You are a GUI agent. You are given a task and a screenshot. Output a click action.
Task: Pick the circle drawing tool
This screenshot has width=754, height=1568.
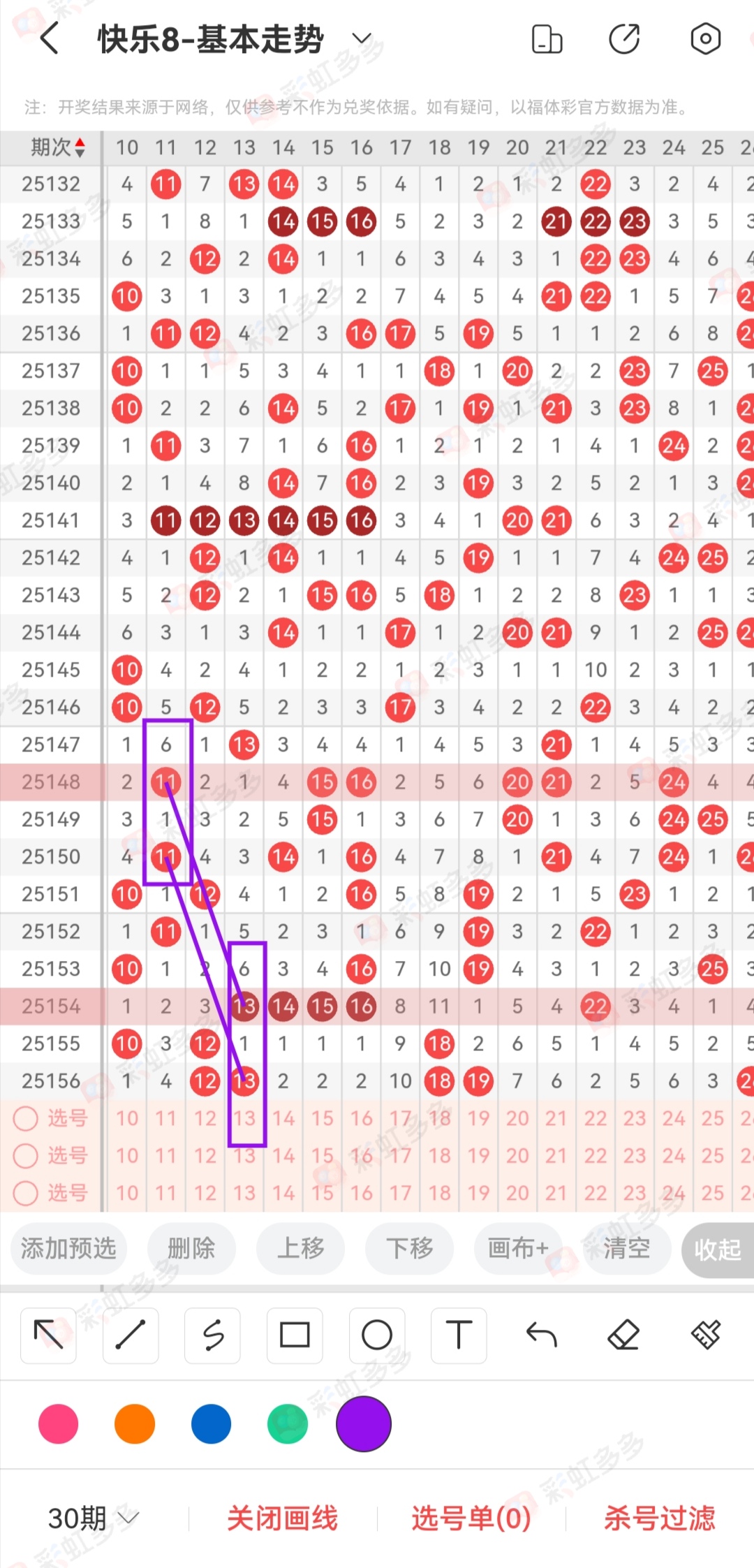click(377, 1335)
